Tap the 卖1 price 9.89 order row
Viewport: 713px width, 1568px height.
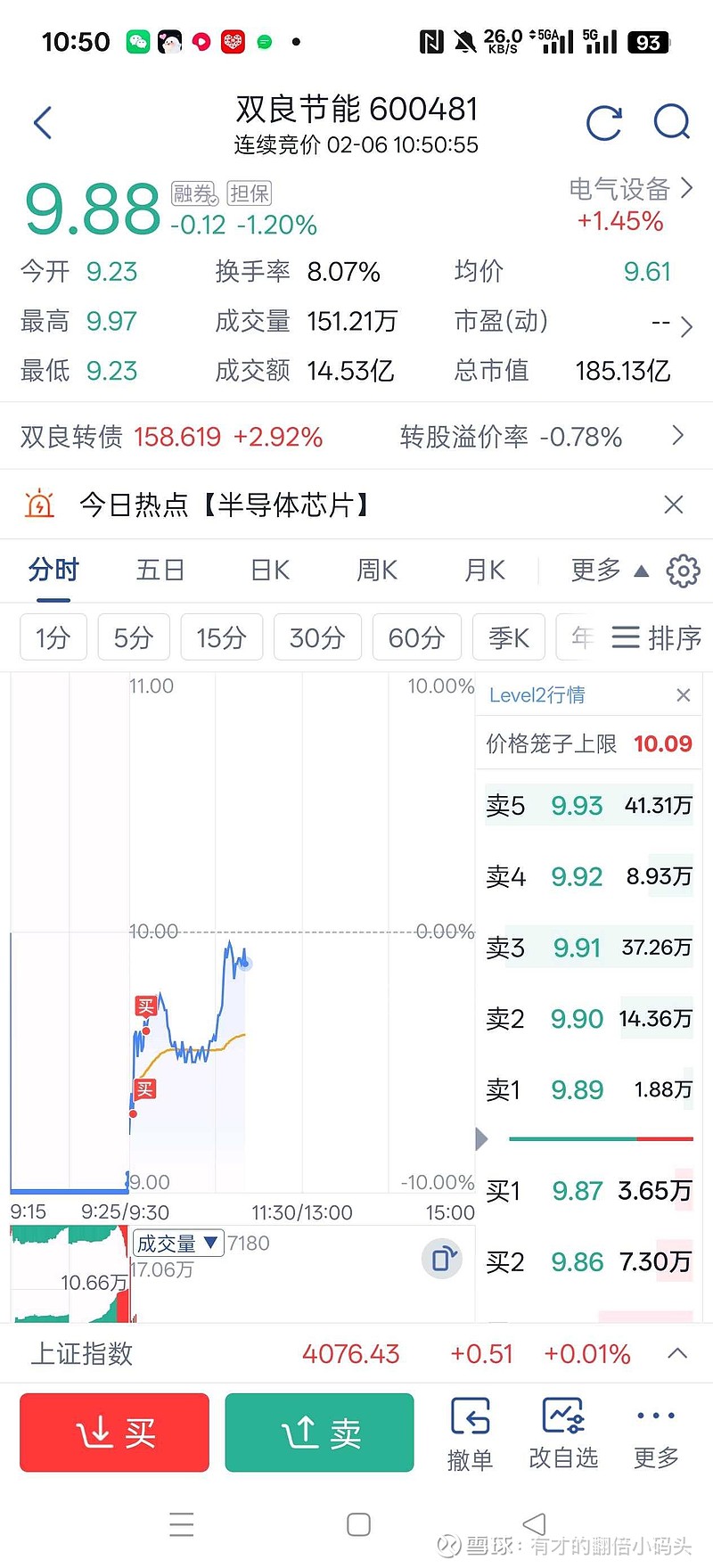(x=588, y=1089)
